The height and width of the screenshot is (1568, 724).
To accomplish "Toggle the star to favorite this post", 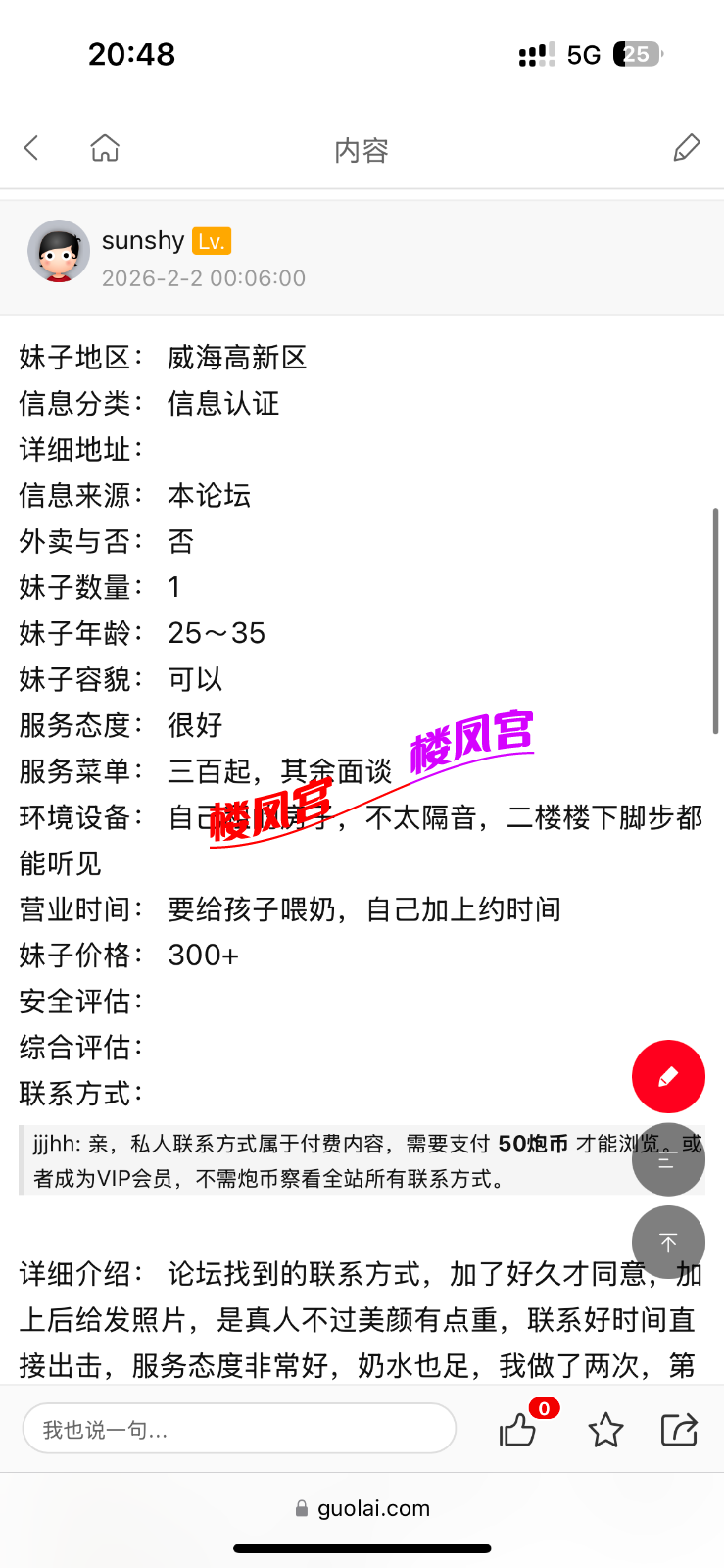I will (605, 1429).
